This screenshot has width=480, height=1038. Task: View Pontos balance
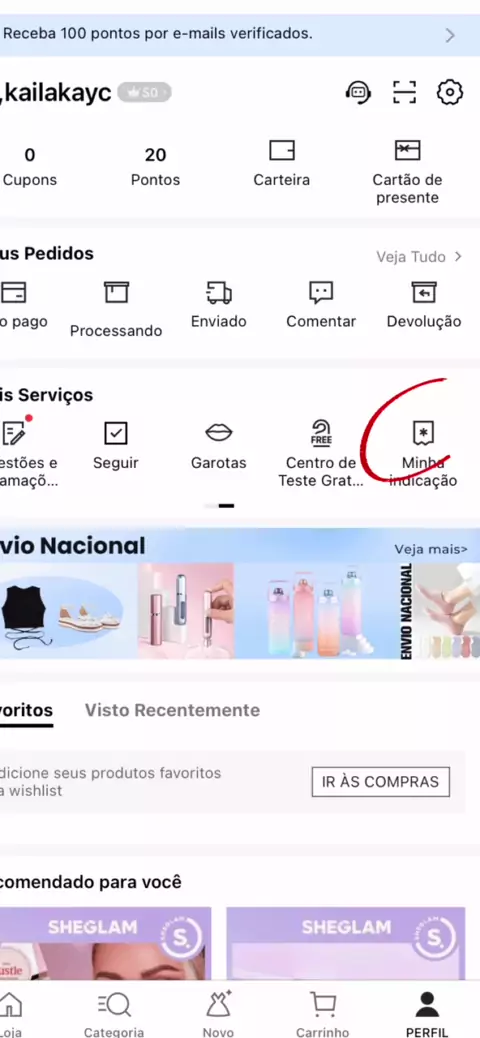pyautogui.click(x=155, y=167)
